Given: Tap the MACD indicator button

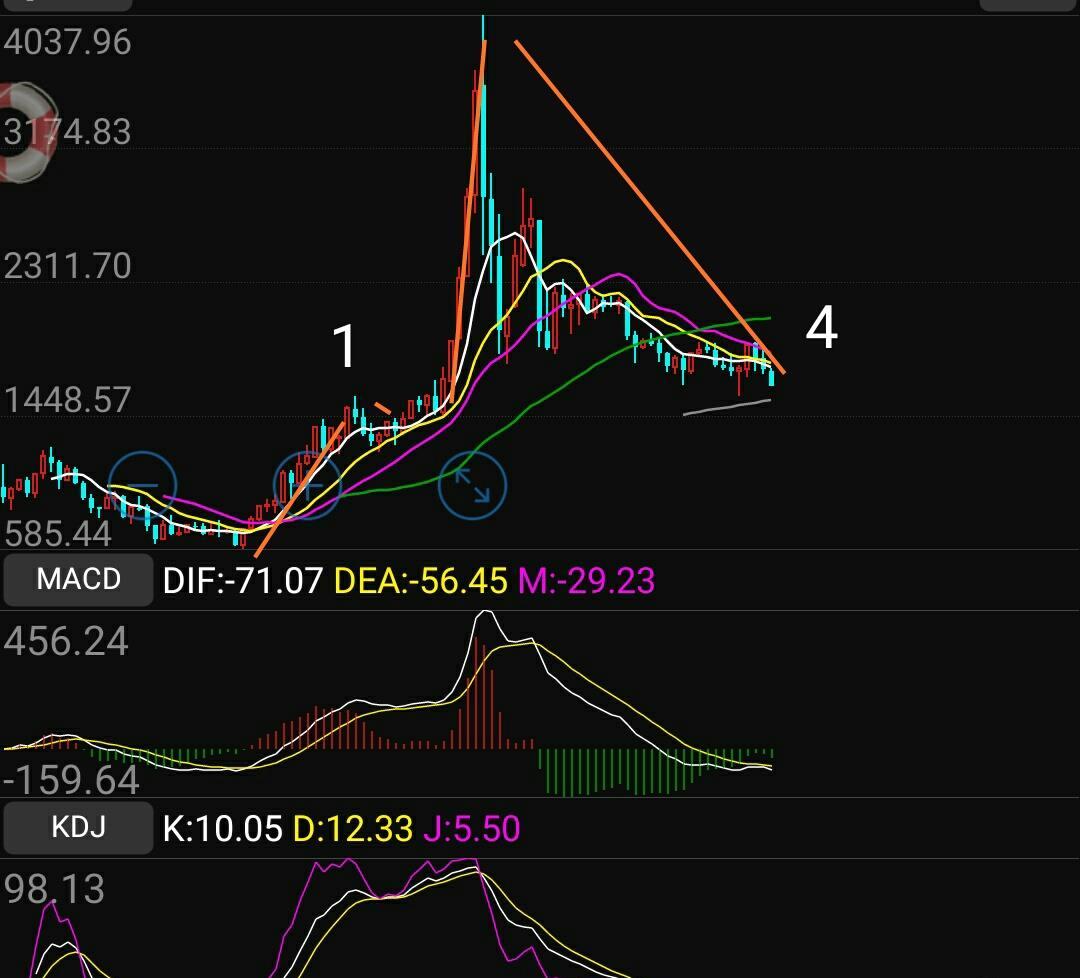Looking at the screenshot, I should pyautogui.click(x=78, y=580).
